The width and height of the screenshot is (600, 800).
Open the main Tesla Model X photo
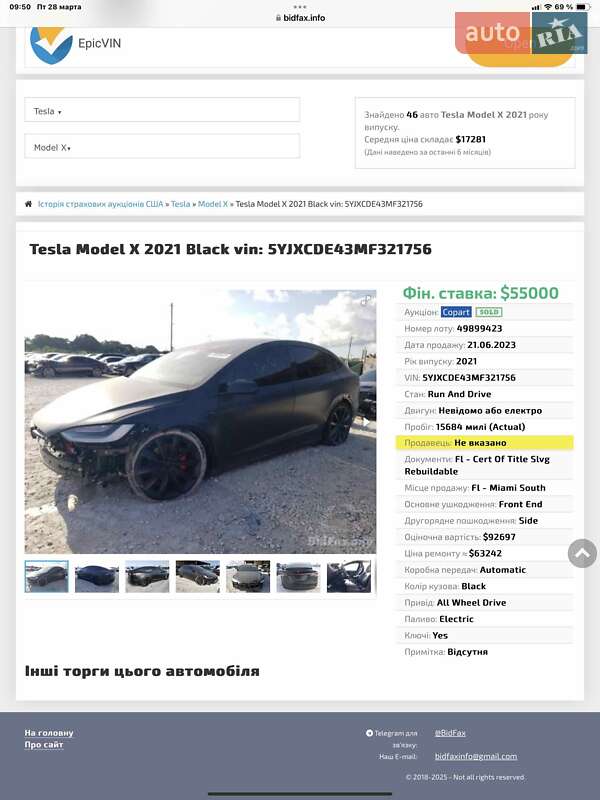[x=200, y=420]
